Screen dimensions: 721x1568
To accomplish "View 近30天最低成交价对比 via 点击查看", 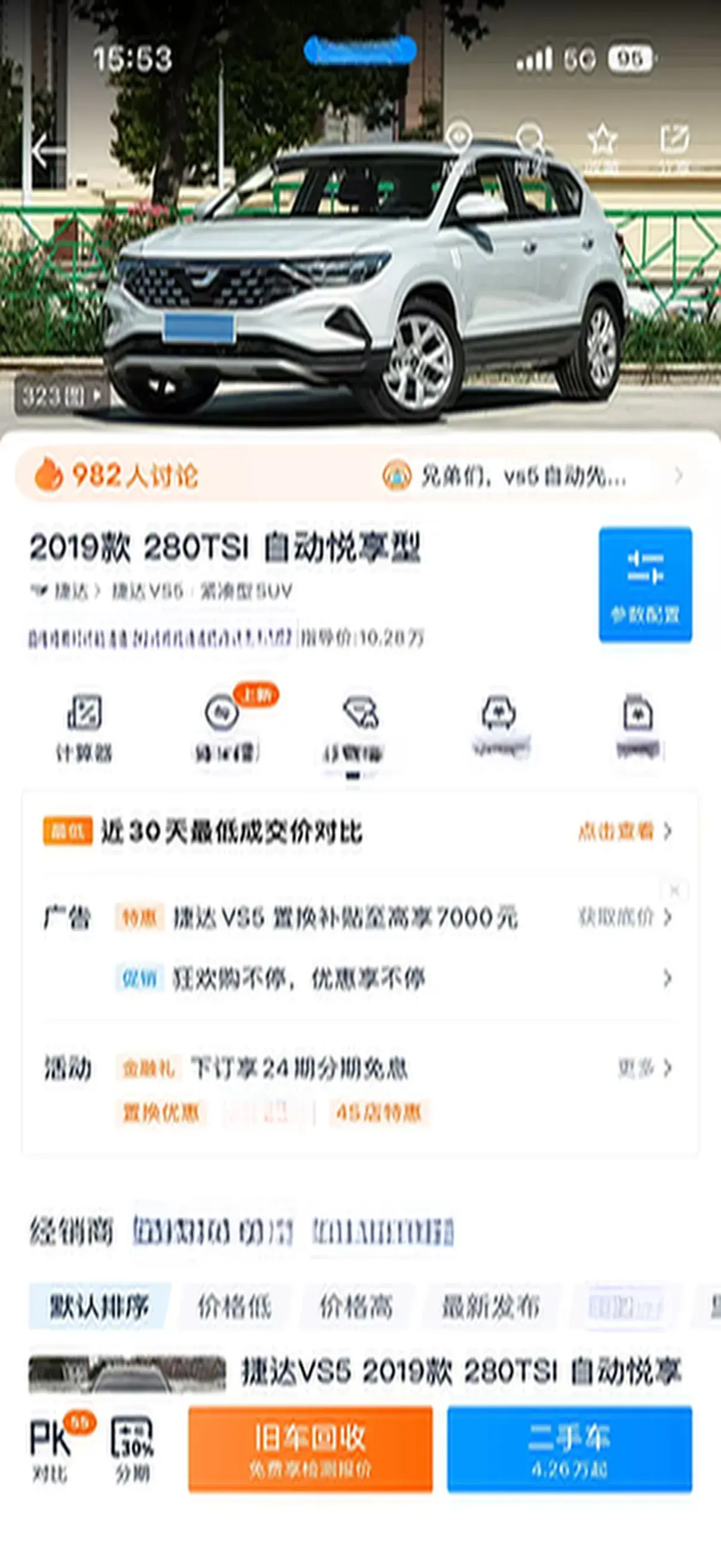I will [624, 831].
